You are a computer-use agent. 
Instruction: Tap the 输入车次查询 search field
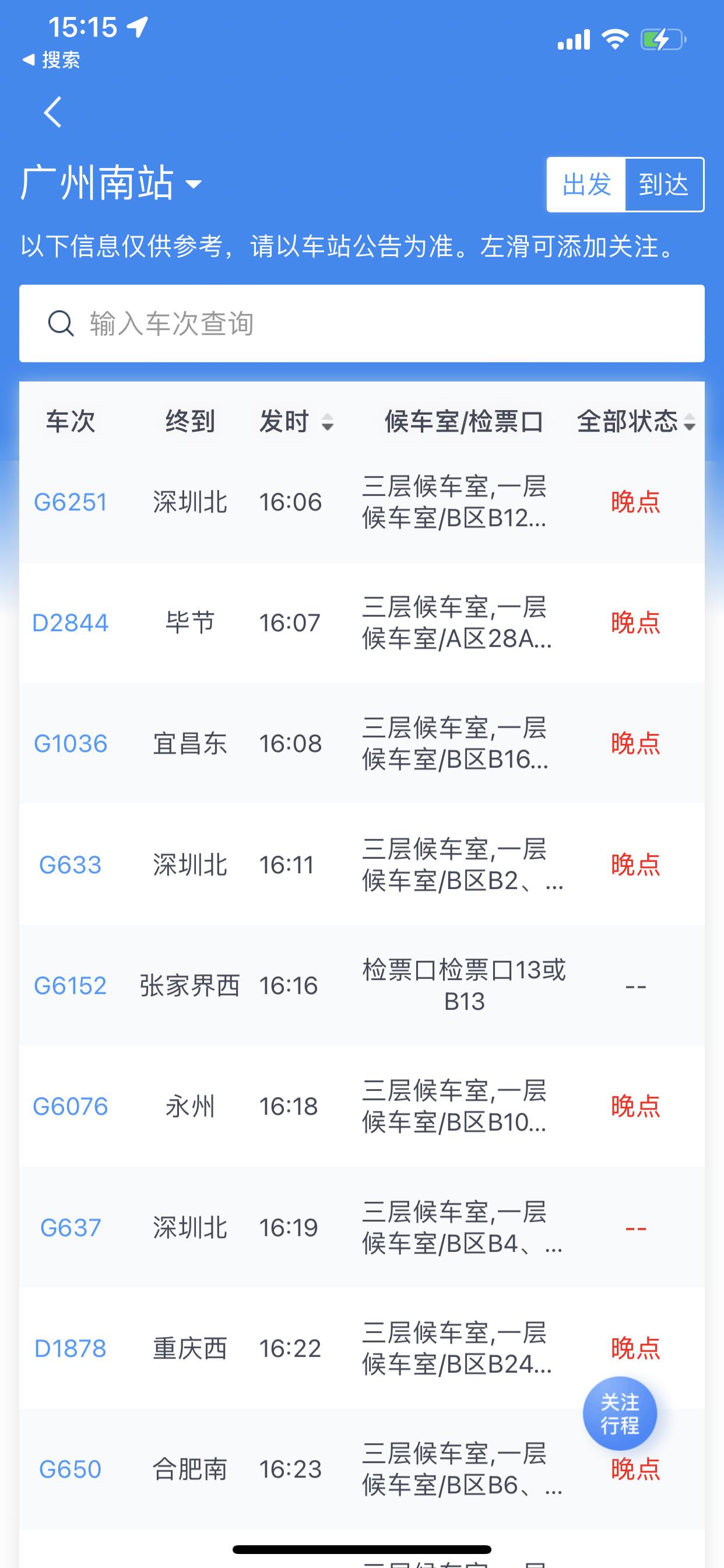(x=361, y=323)
